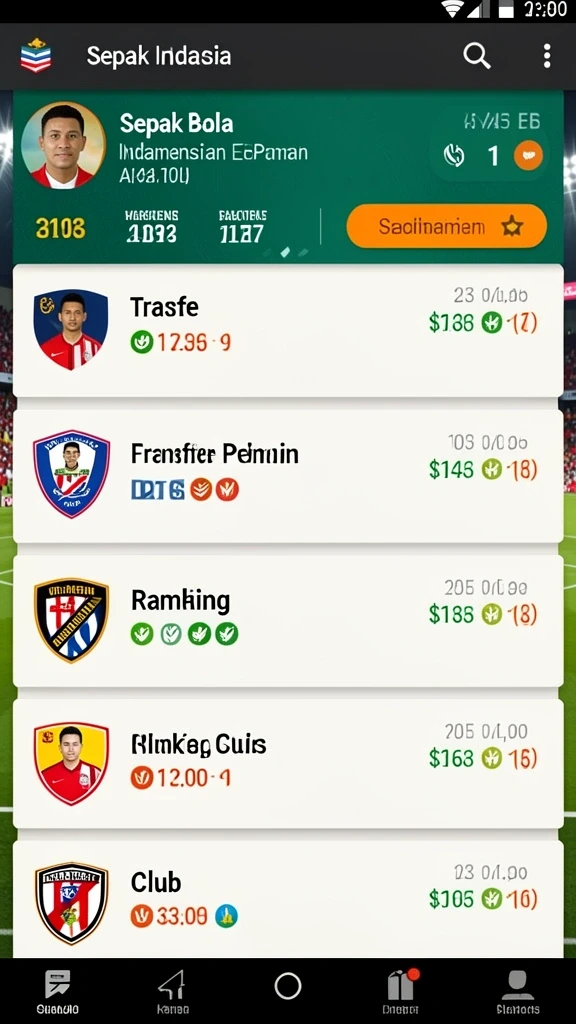Open the search icon in the app bar
The image size is (576, 1024).
click(x=477, y=56)
